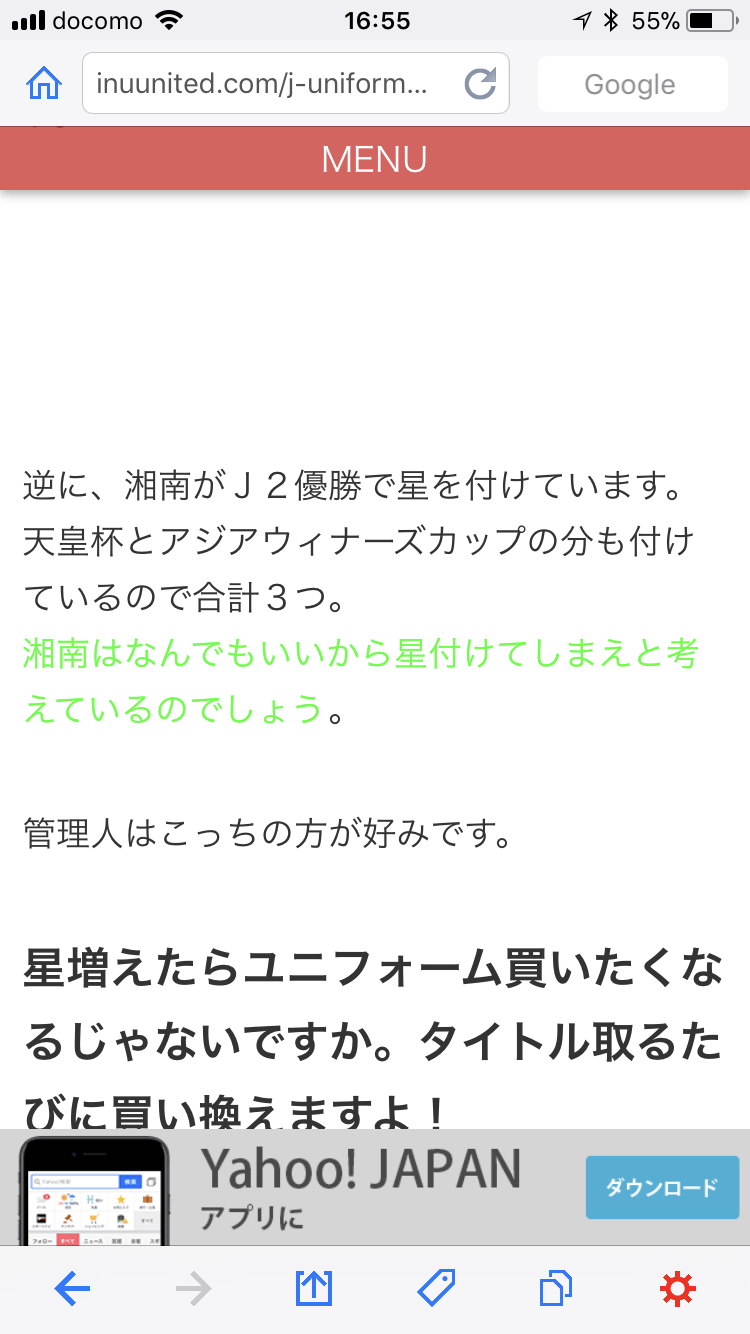Show open tabs
Viewport: 750px width, 1334px height.
coord(555,1290)
